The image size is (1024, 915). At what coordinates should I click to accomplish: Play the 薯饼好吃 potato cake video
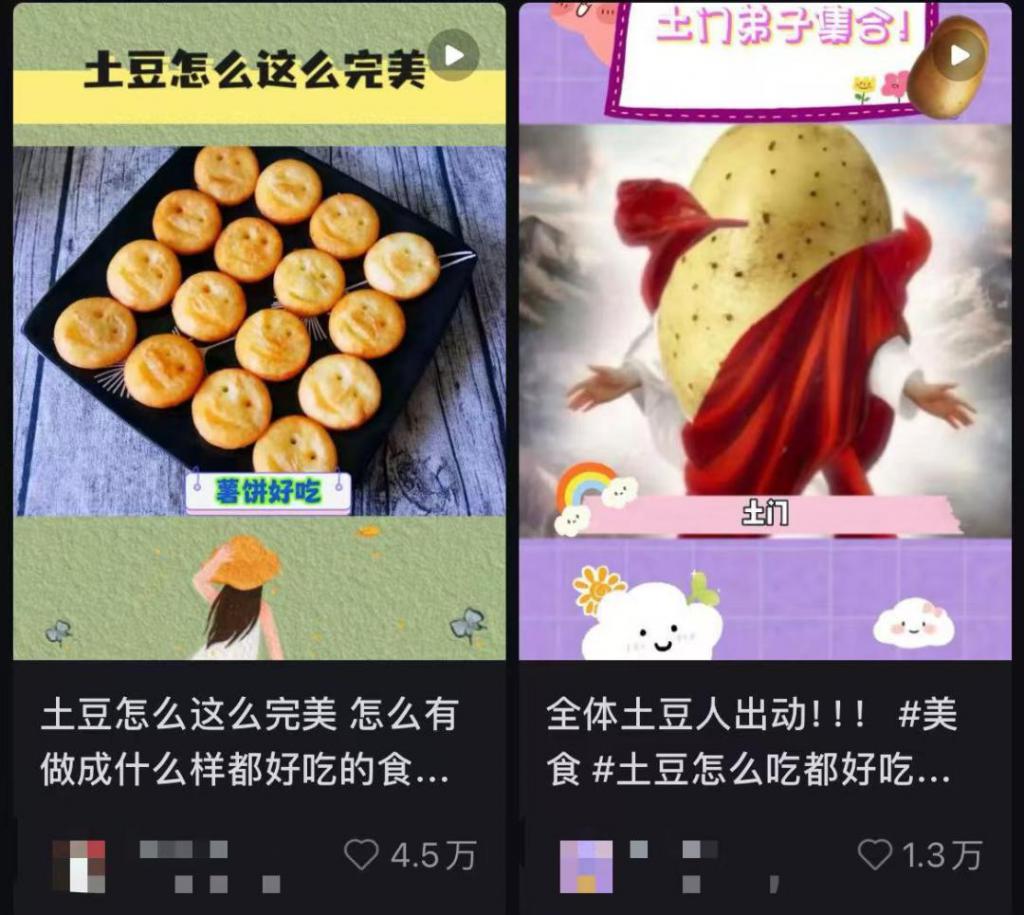tap(454, 56)
